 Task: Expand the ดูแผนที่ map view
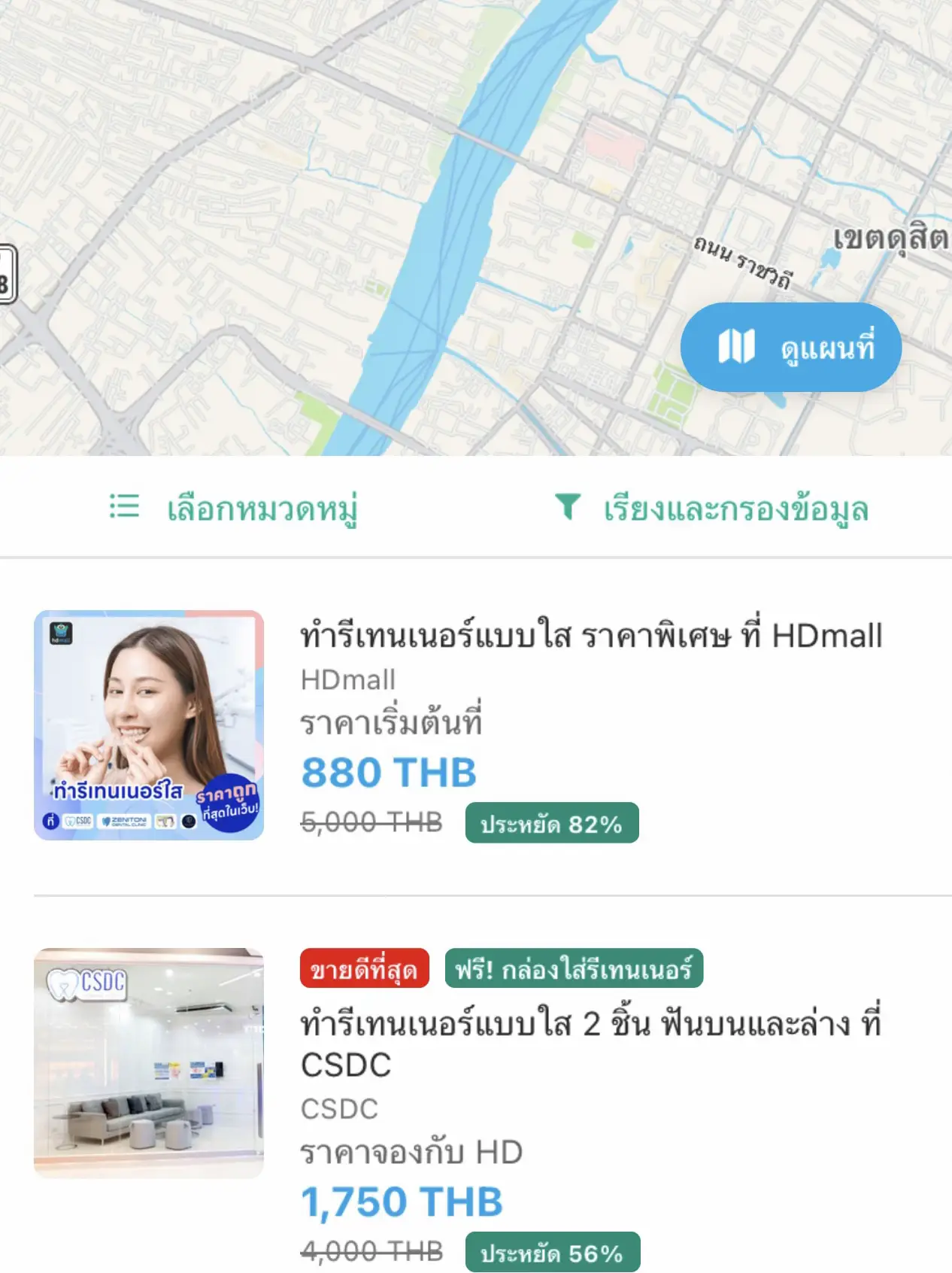pos(791,347)
